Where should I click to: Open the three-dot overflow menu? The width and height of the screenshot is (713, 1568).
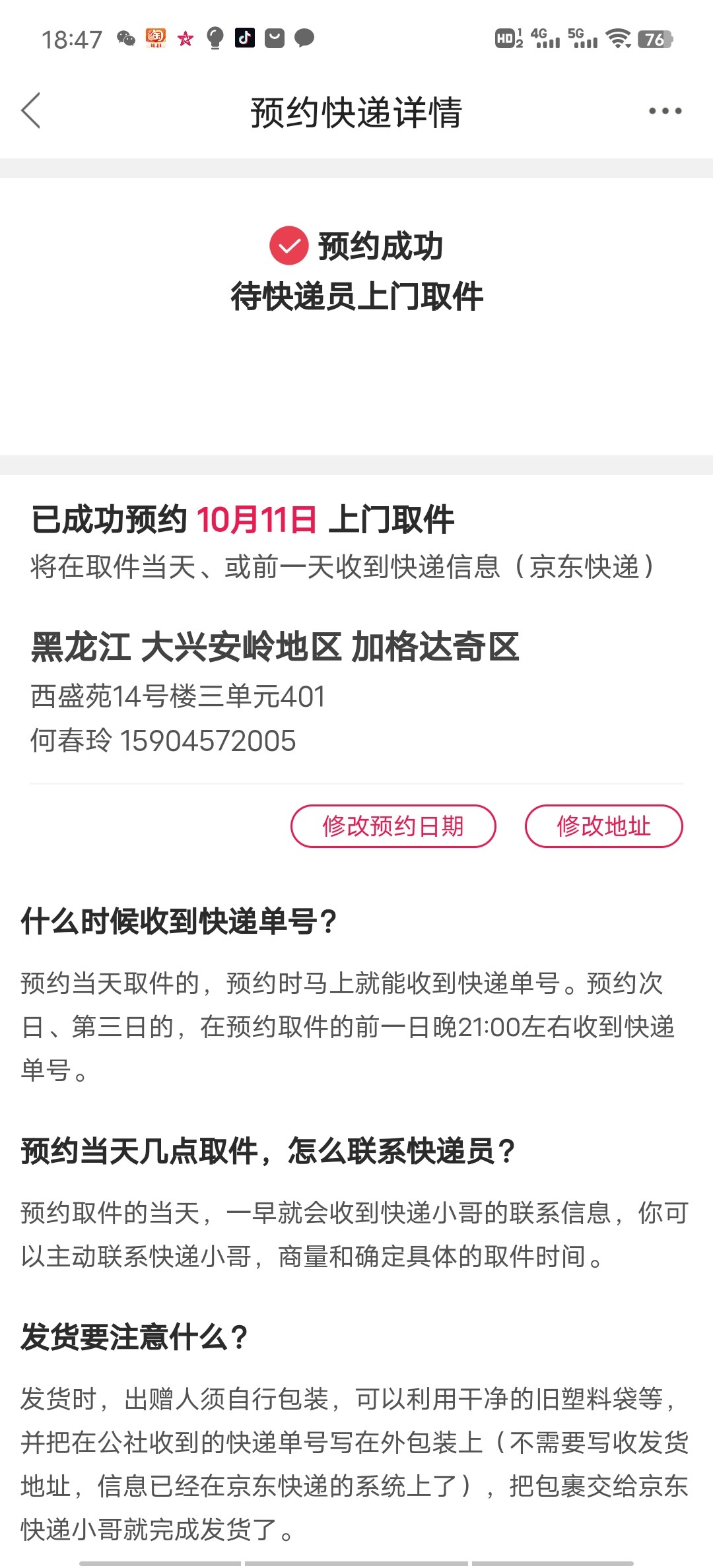tap(665, 111)
